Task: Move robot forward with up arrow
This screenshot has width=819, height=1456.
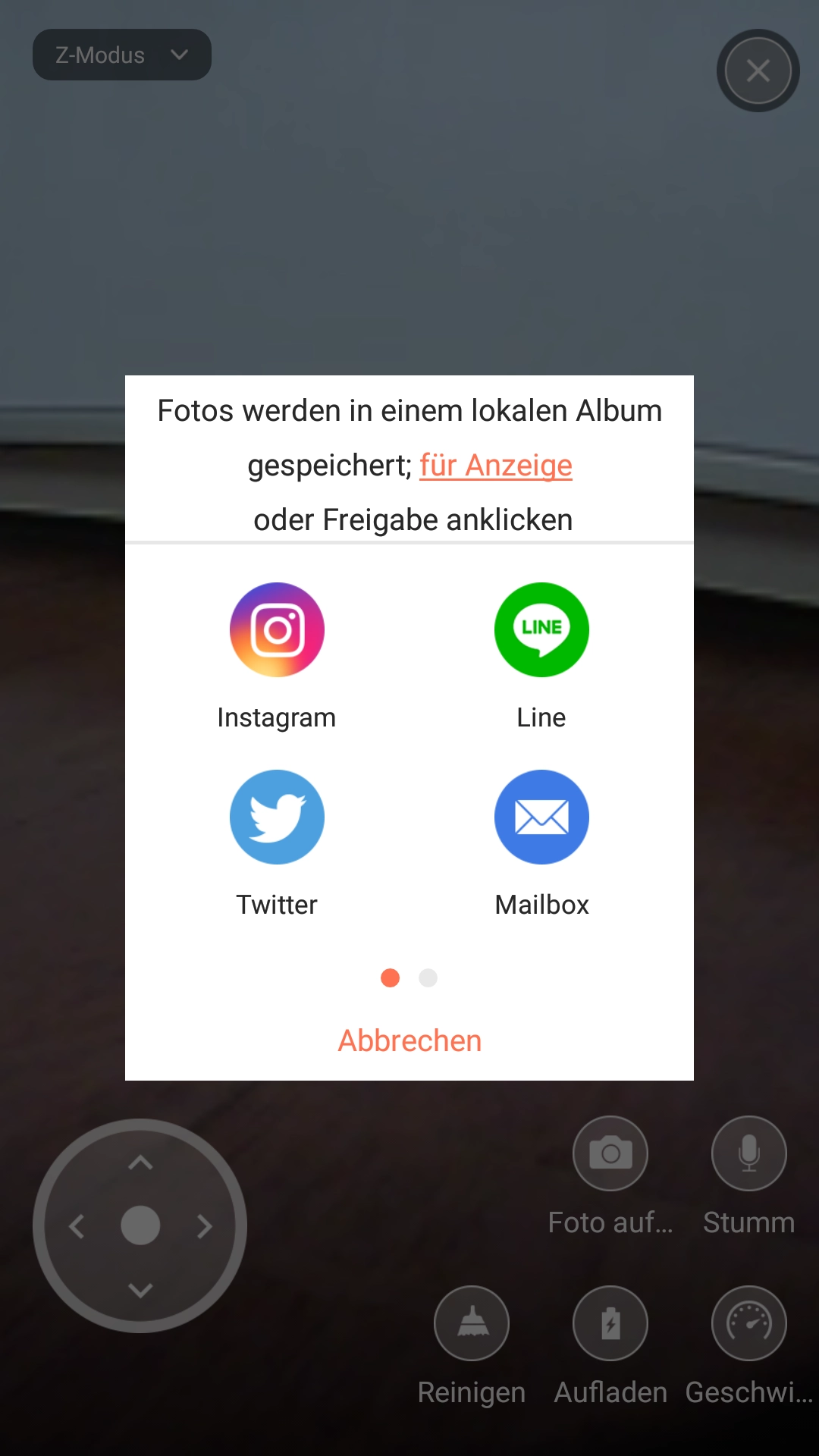Action: click(x=140, y=1163)
